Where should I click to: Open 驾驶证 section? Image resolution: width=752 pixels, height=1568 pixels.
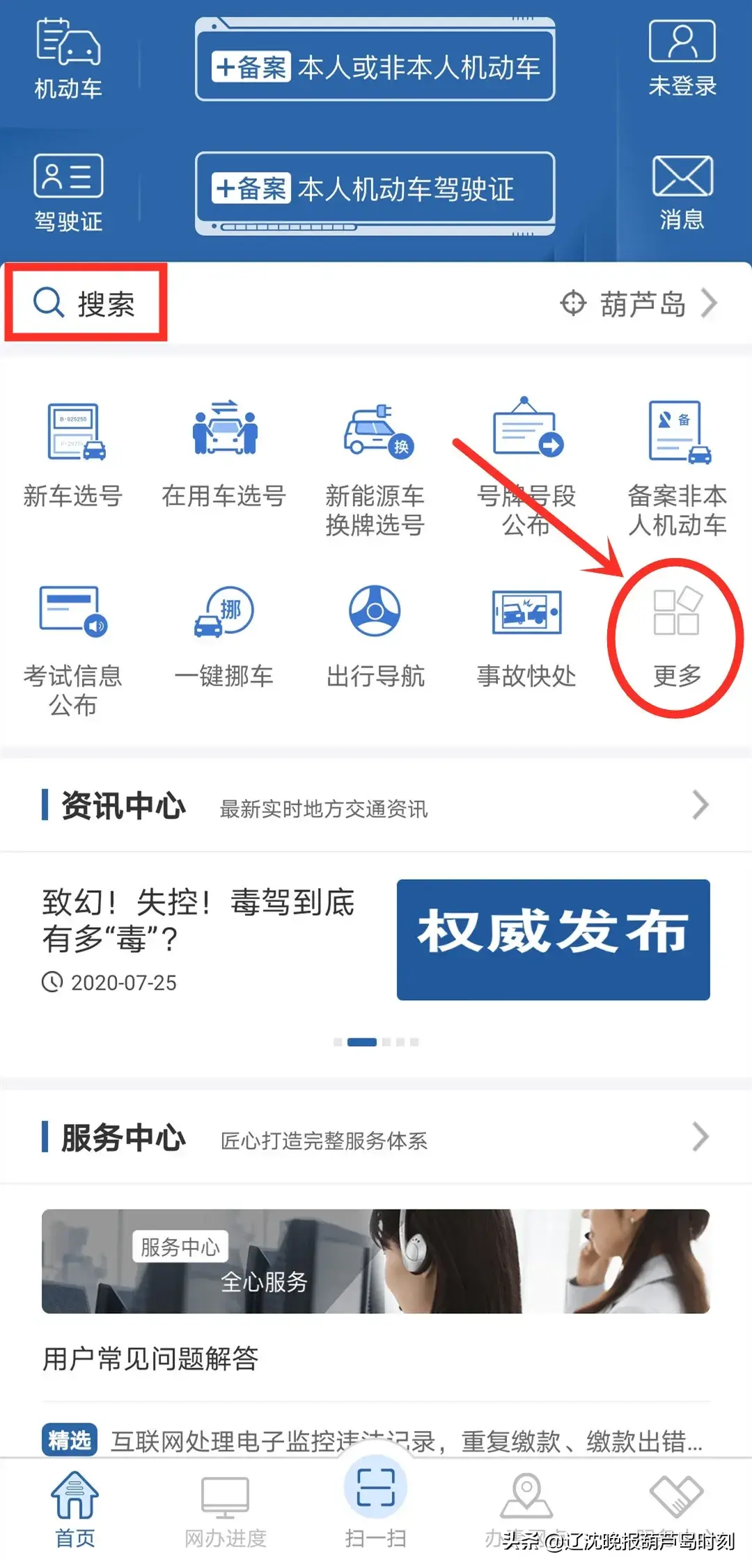tap(68, 193)
